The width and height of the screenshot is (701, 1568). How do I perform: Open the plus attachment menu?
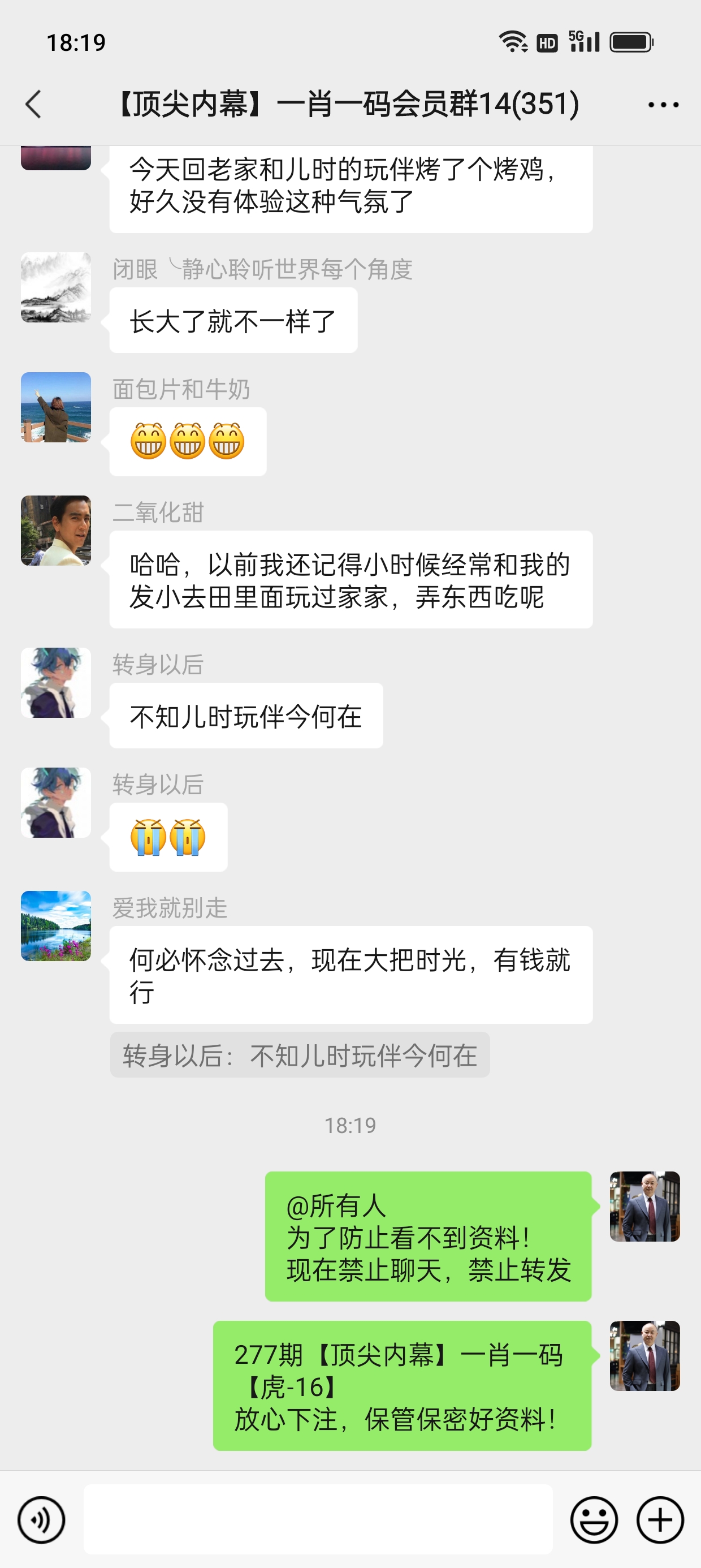[x=660, y=1520]
